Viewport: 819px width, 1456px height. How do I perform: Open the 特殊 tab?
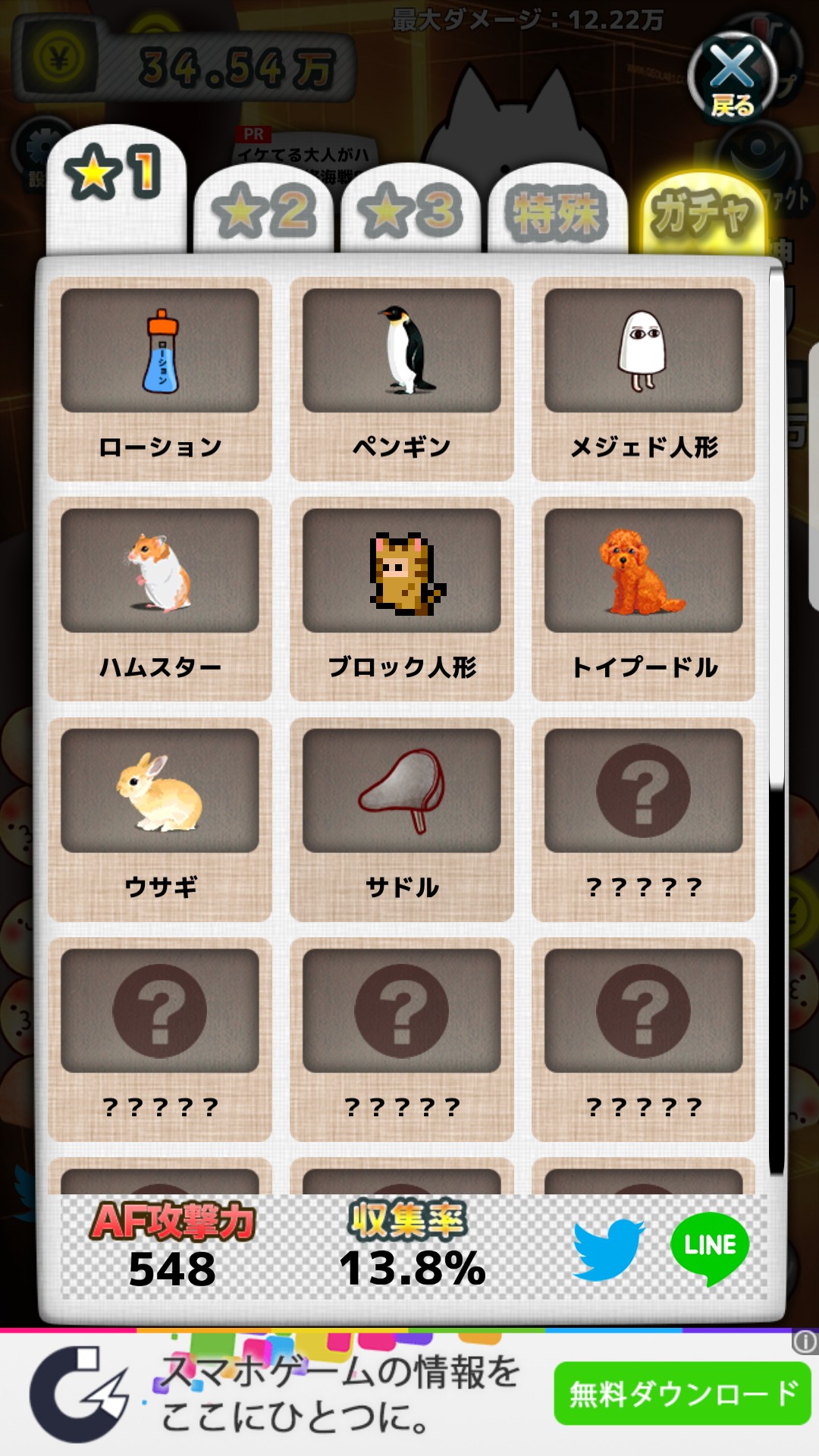pos(557,214)
